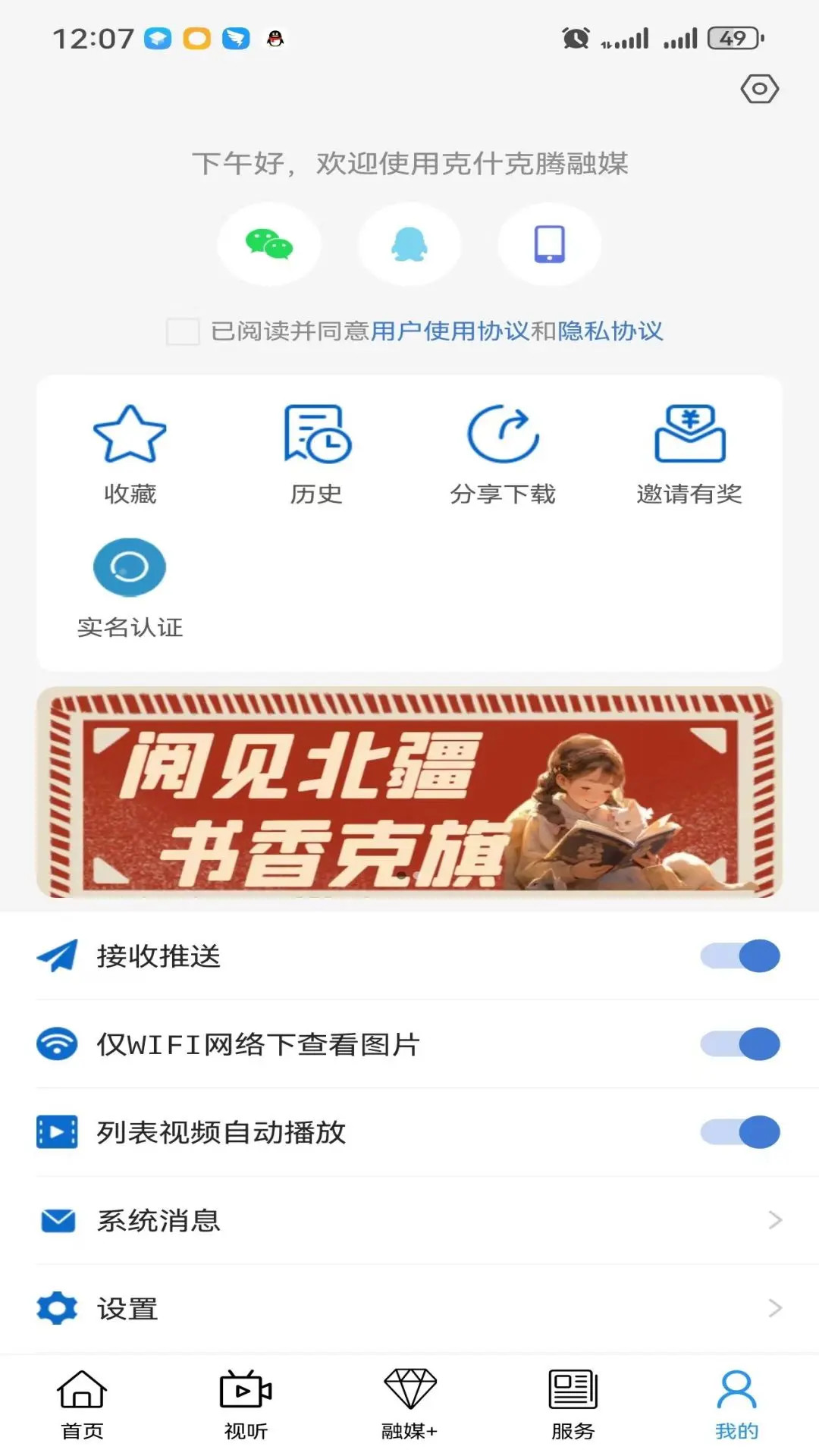Open the 收藏 favorites
819x1456 pixels.
pyautogui.click(x=130, y=451)
